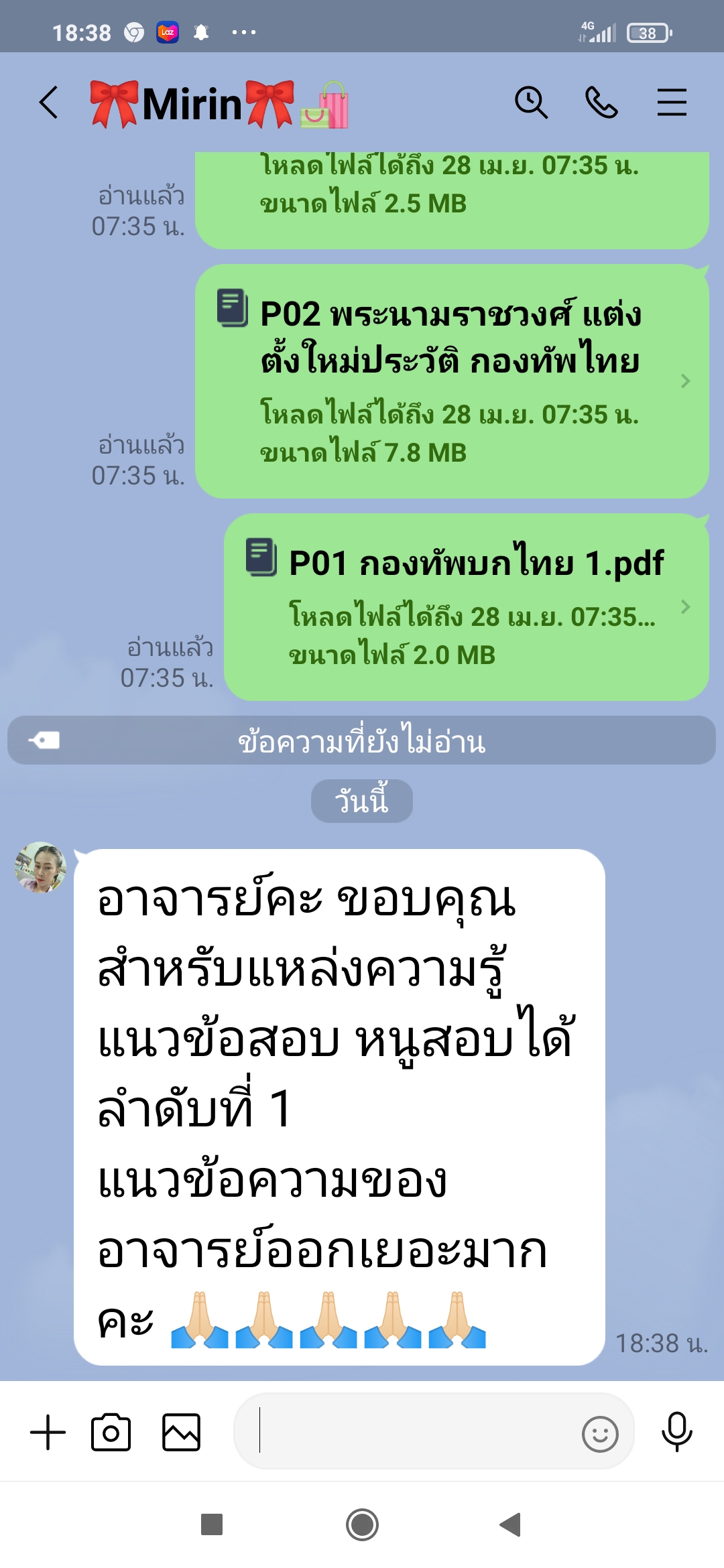Record a voice message with the microphone
The image size is (724, 1568).
pos(676,1431)
